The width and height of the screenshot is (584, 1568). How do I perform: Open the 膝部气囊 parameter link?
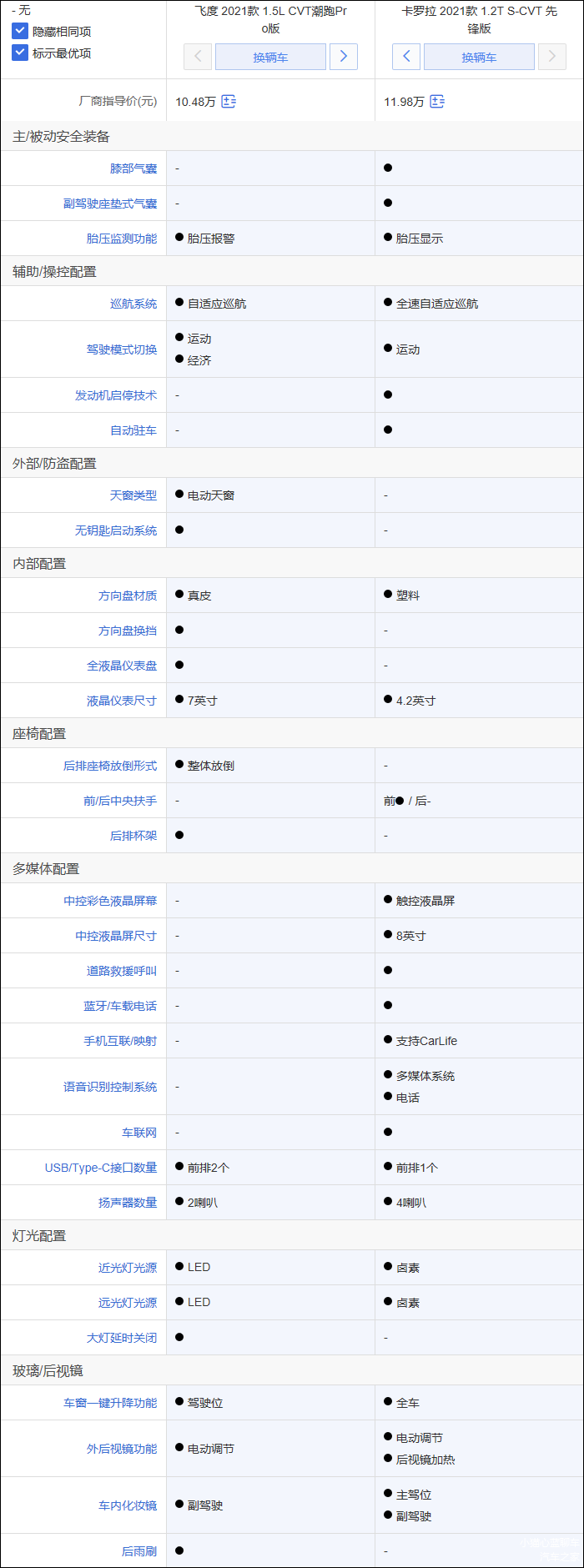coord(133,168)
